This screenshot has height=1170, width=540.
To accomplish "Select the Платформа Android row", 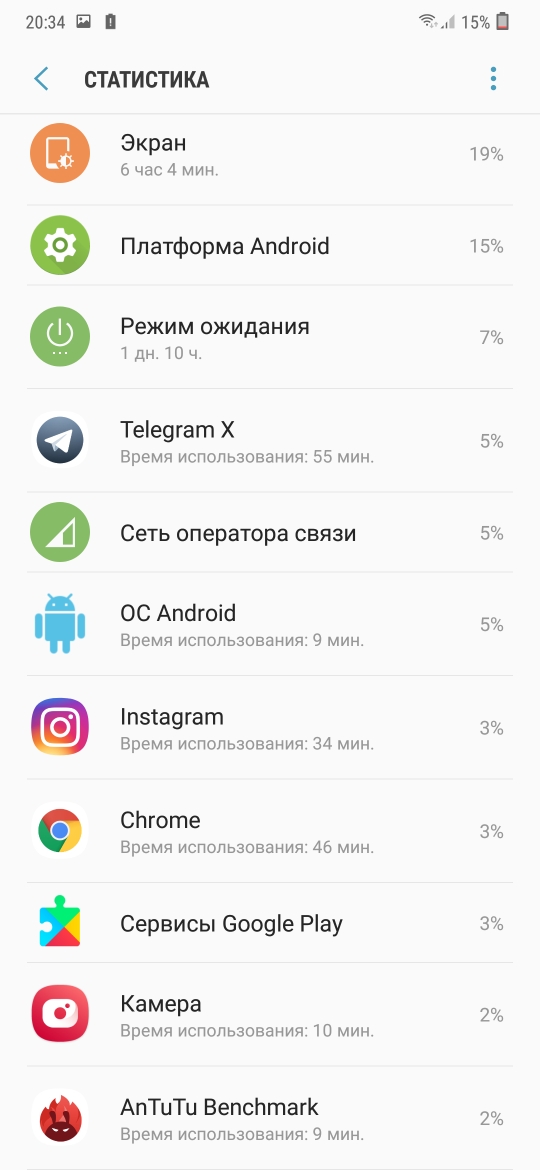I will pos(270,245).
